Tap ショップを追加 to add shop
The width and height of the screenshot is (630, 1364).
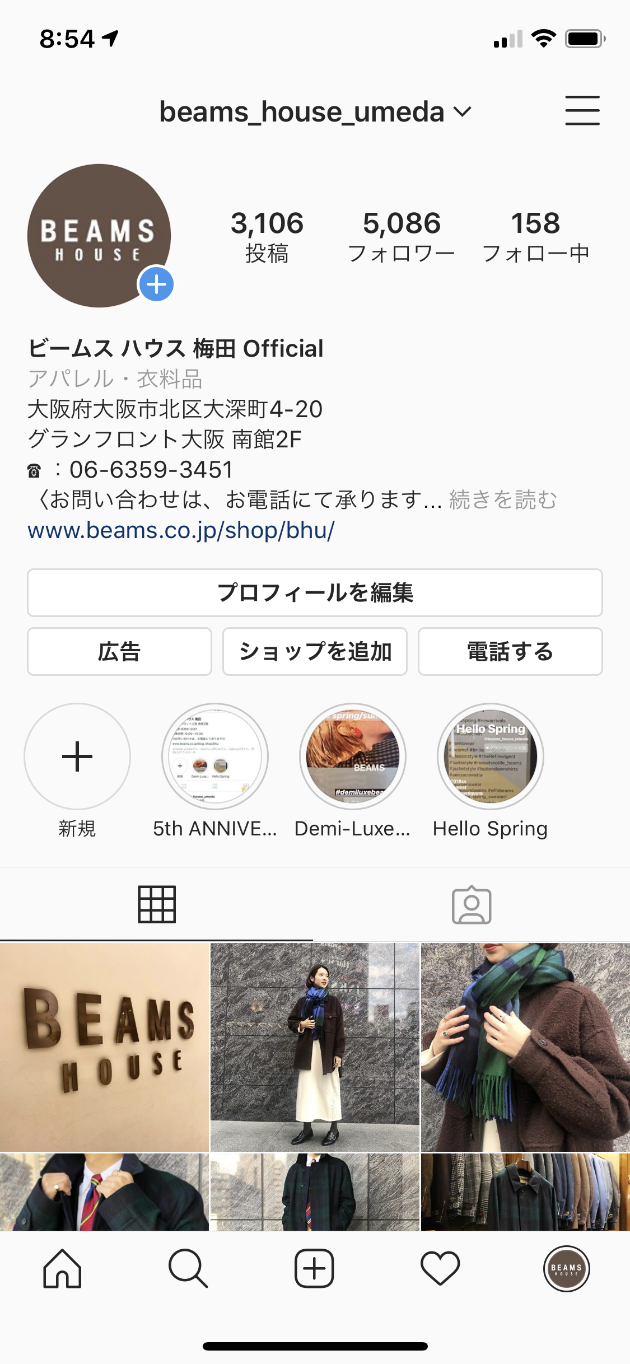click(315, 652)
